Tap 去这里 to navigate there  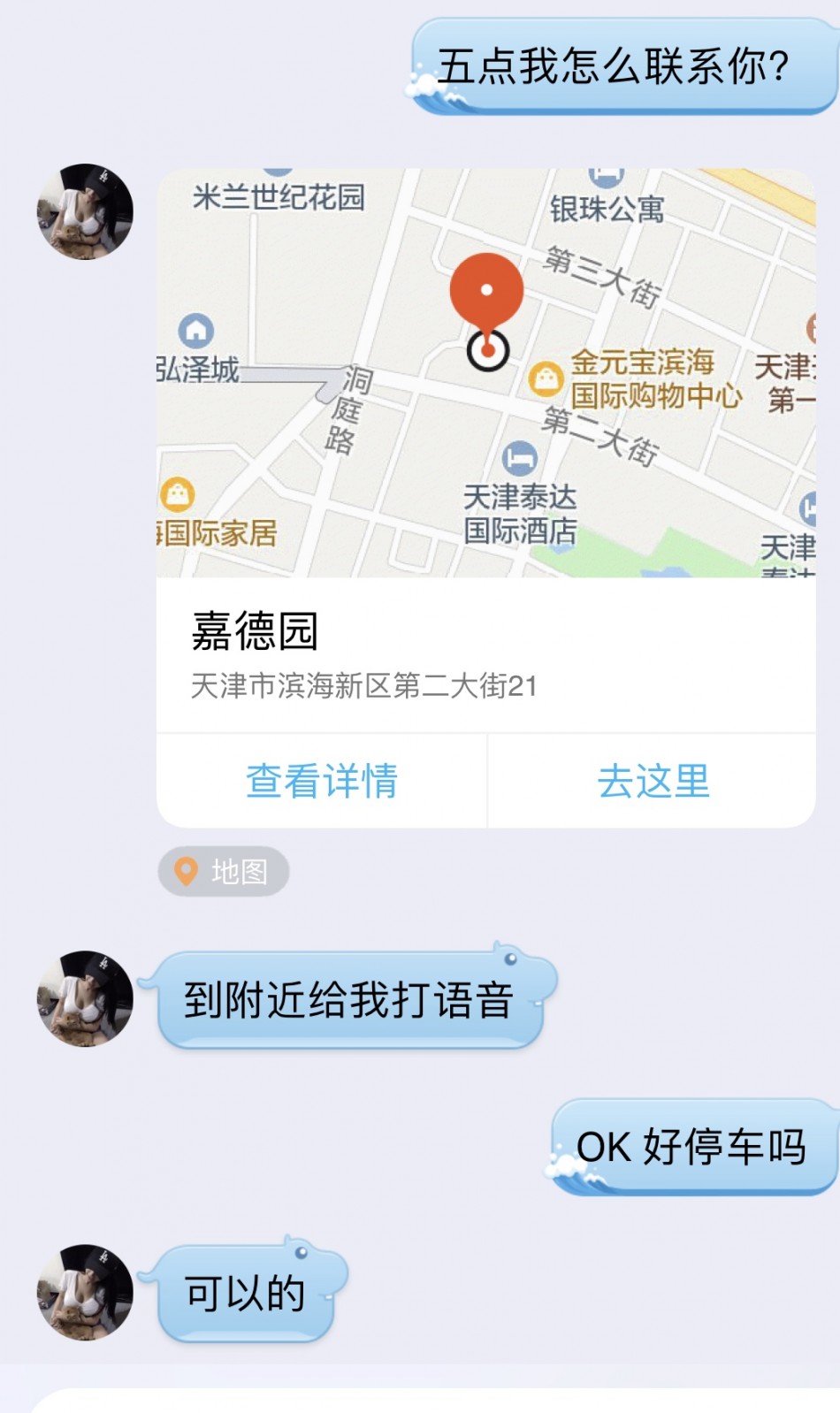tap(653, 781)
